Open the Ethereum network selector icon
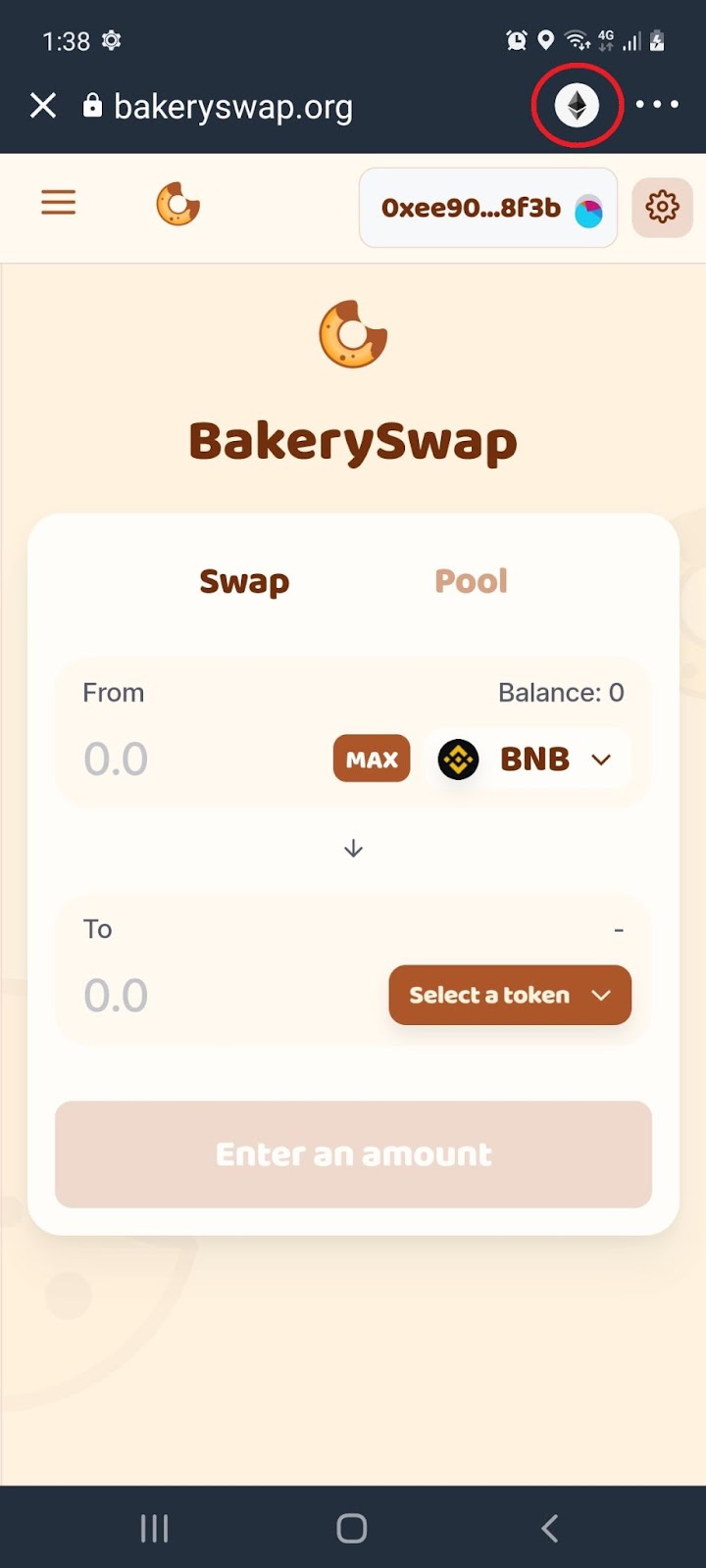The height and width of the screenshot is (1568, 706). click(x=577, y=105)
